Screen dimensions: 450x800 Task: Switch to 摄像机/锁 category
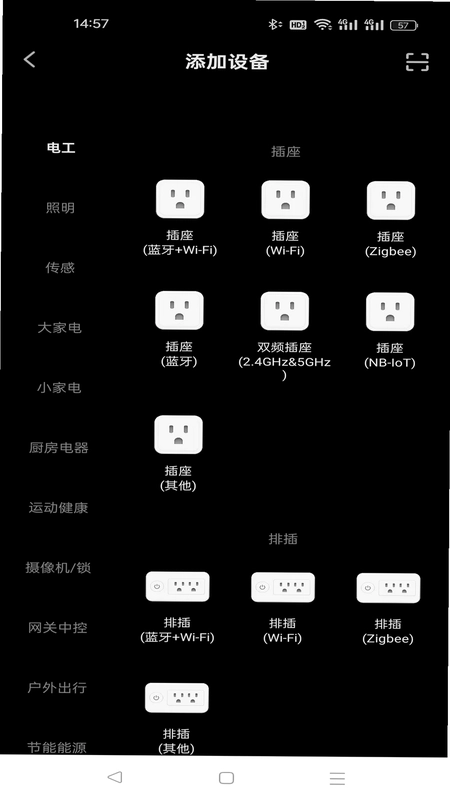(58, 567)
